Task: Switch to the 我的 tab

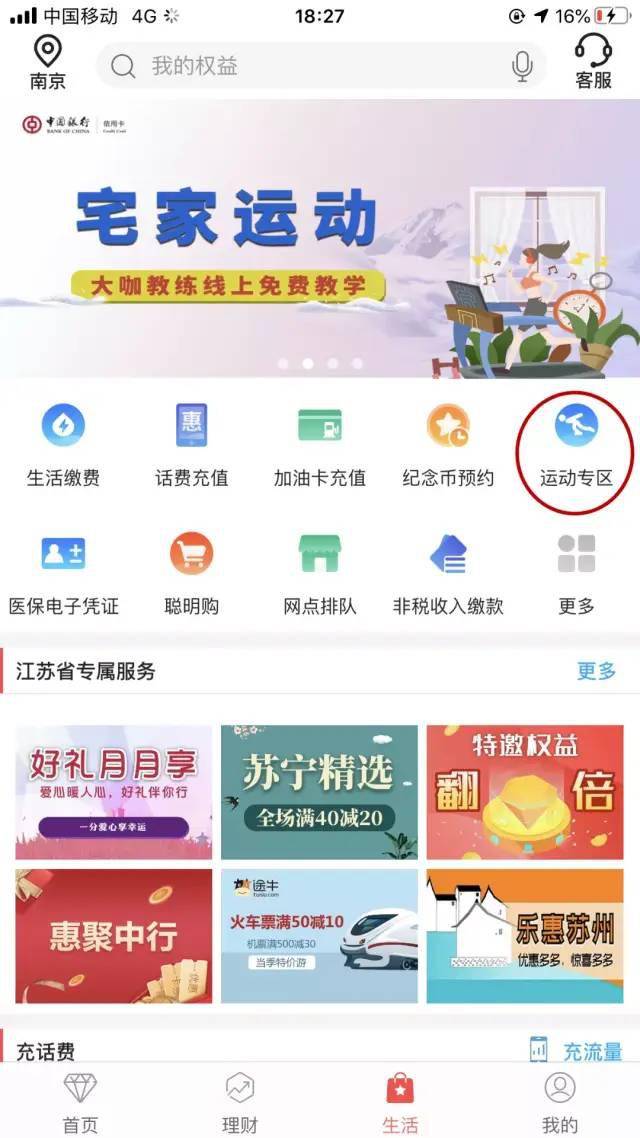Action: pos(560,1101)
